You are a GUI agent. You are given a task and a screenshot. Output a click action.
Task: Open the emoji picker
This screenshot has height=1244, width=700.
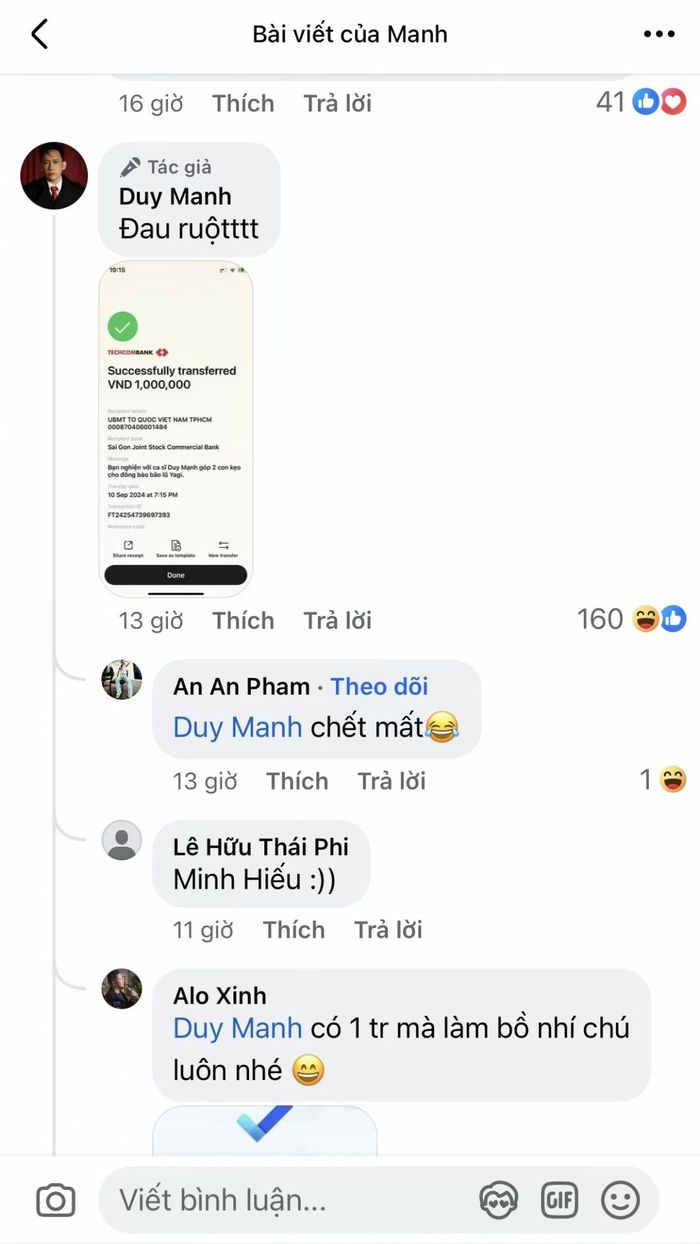point(620,1198)
